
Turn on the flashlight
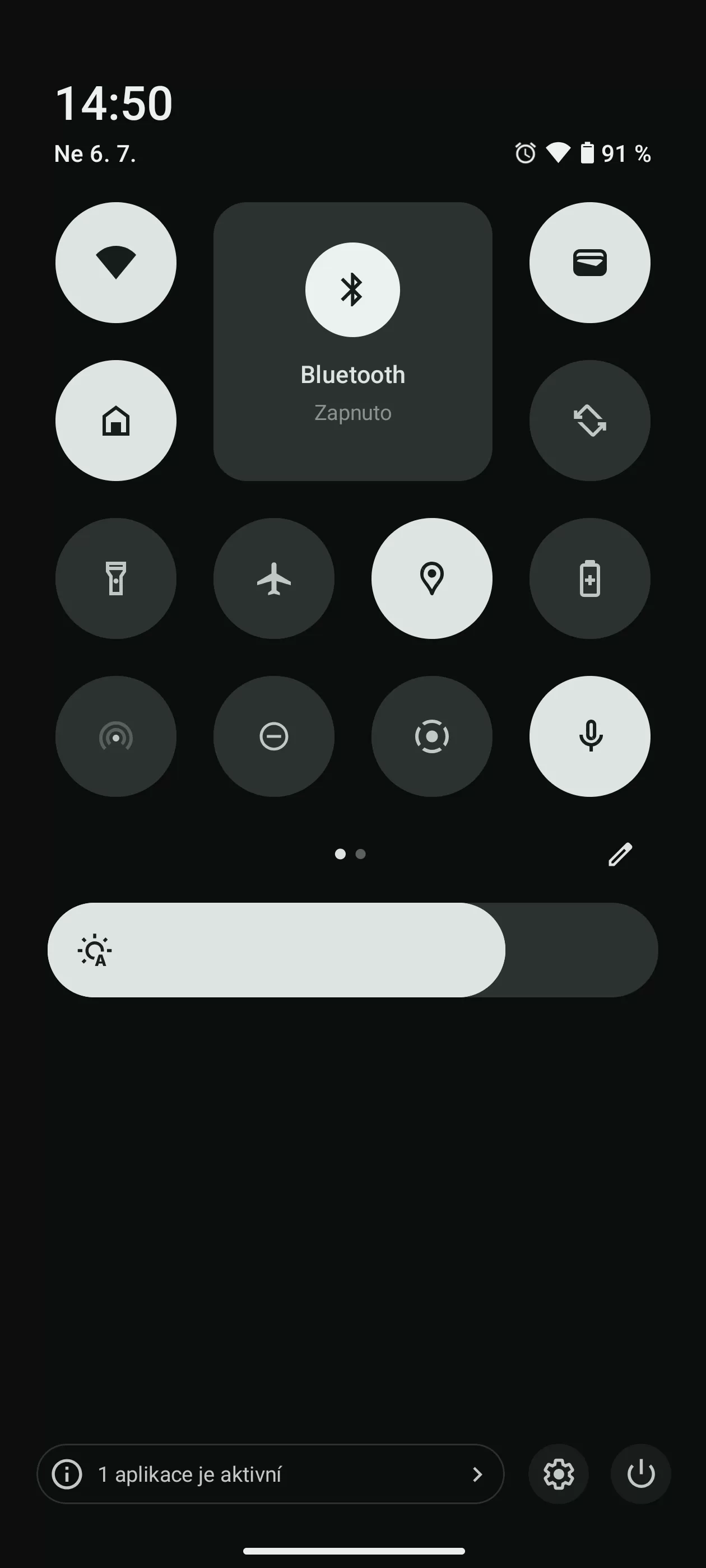tap(116, 578)
